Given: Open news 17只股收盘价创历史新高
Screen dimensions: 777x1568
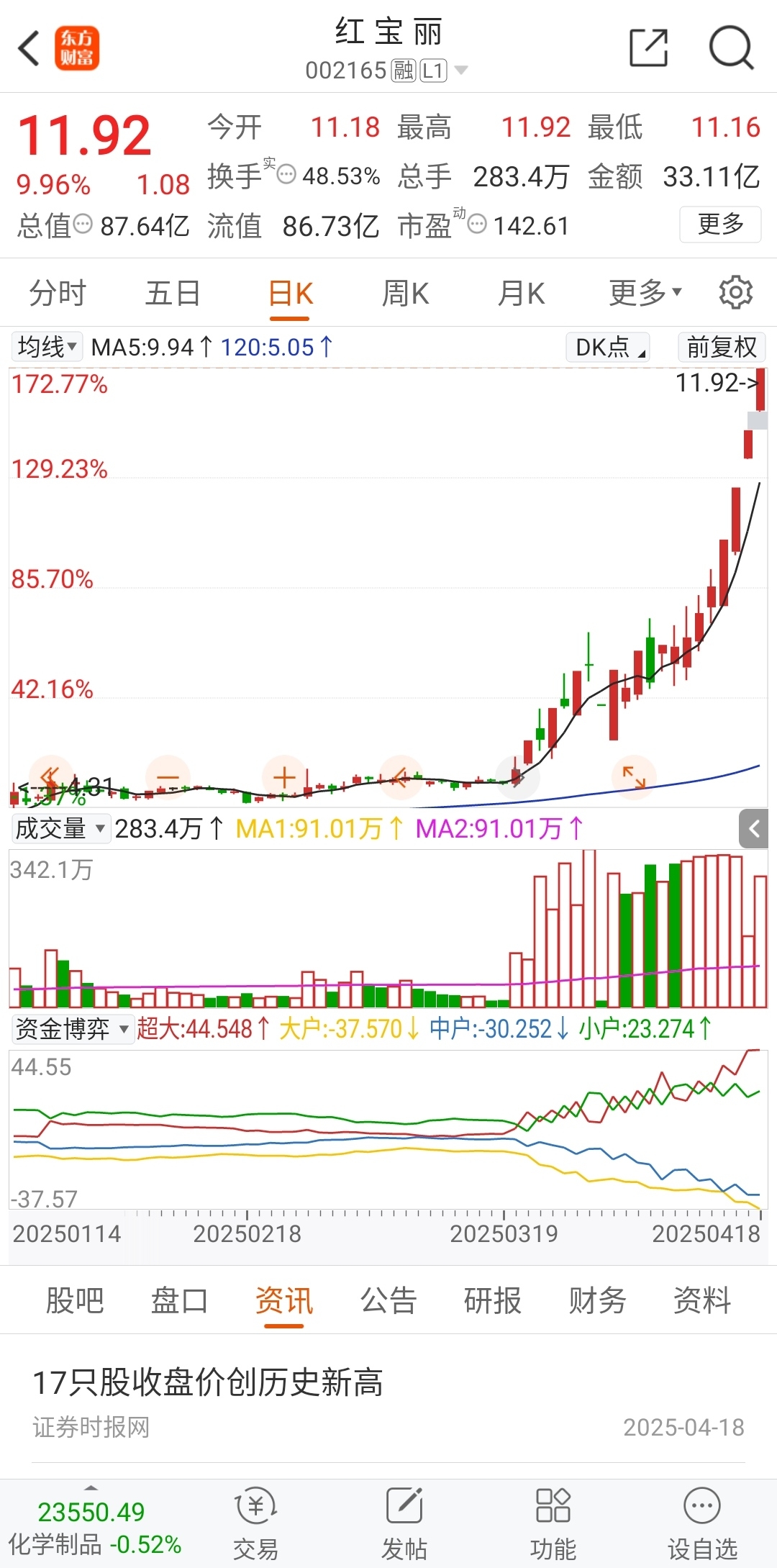Looking at the screenshot, I should point(208,1382).
